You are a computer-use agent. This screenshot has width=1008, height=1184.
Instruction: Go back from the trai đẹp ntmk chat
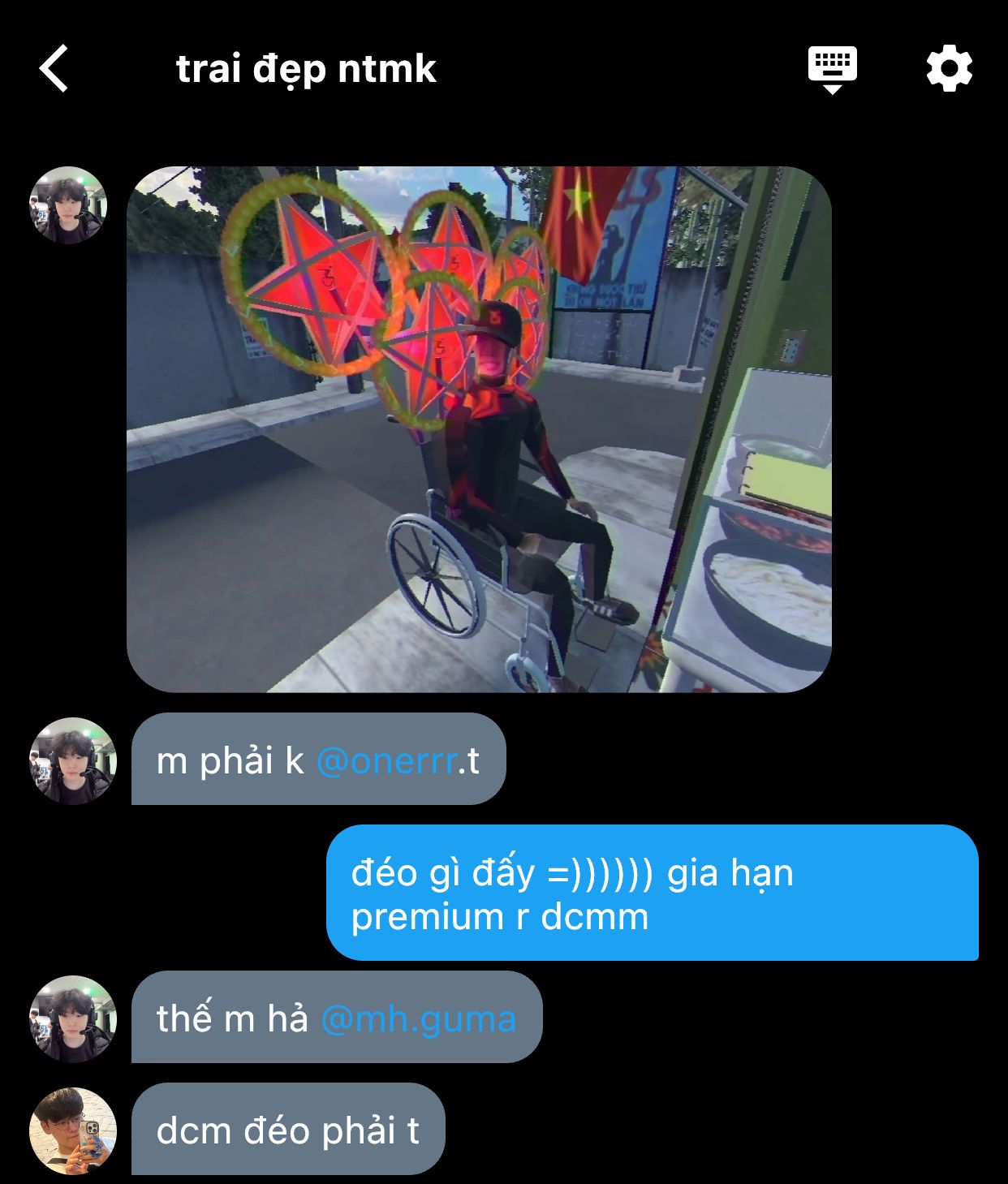coord(54,69)
